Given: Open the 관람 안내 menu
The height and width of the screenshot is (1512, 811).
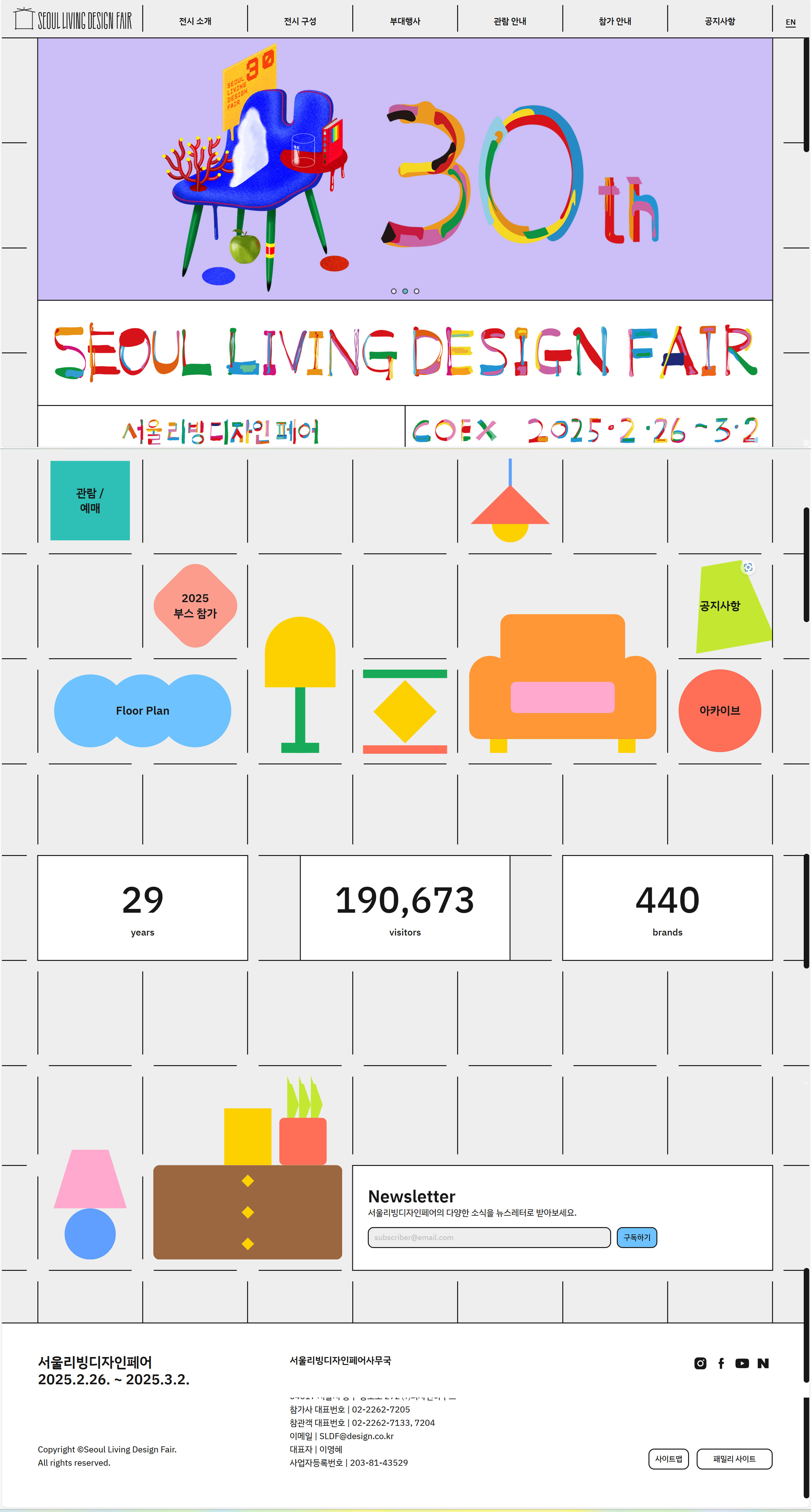Looking at the screenshot, I should (x=509, y=21).
